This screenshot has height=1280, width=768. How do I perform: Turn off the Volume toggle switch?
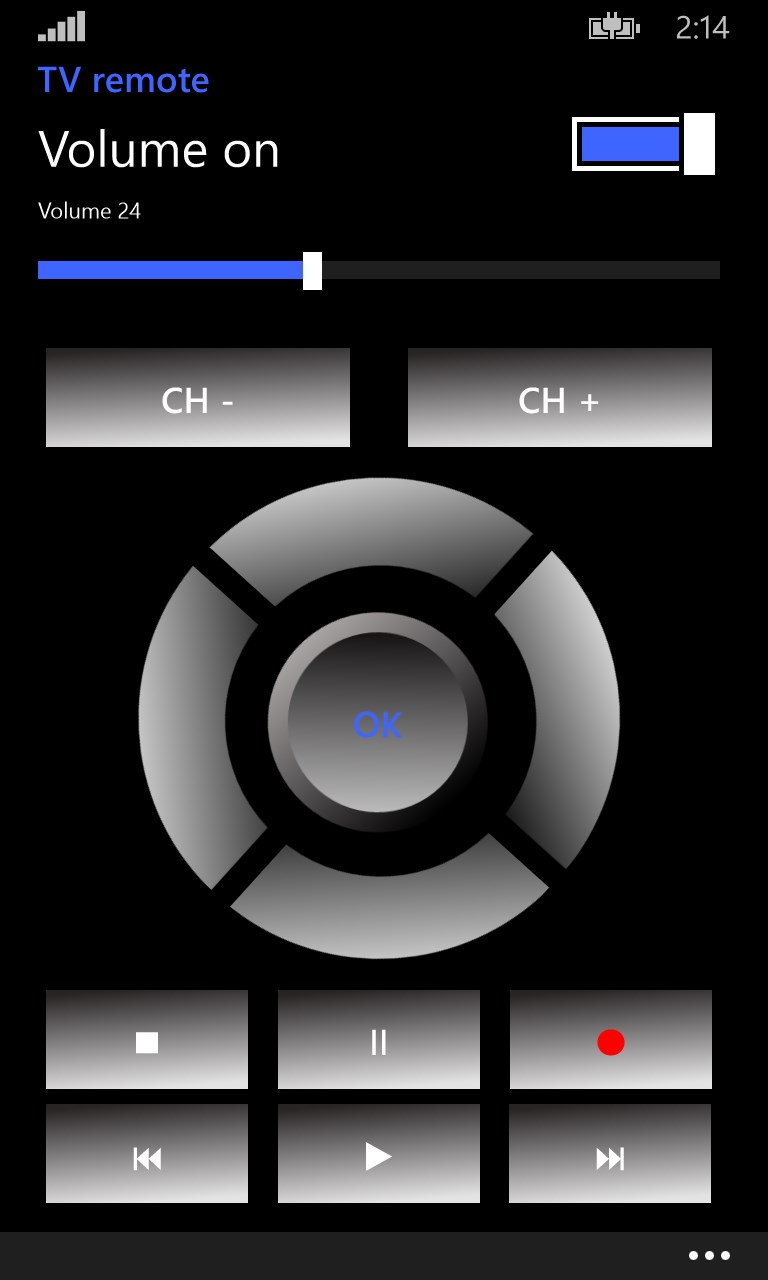(x=643, y=144)
